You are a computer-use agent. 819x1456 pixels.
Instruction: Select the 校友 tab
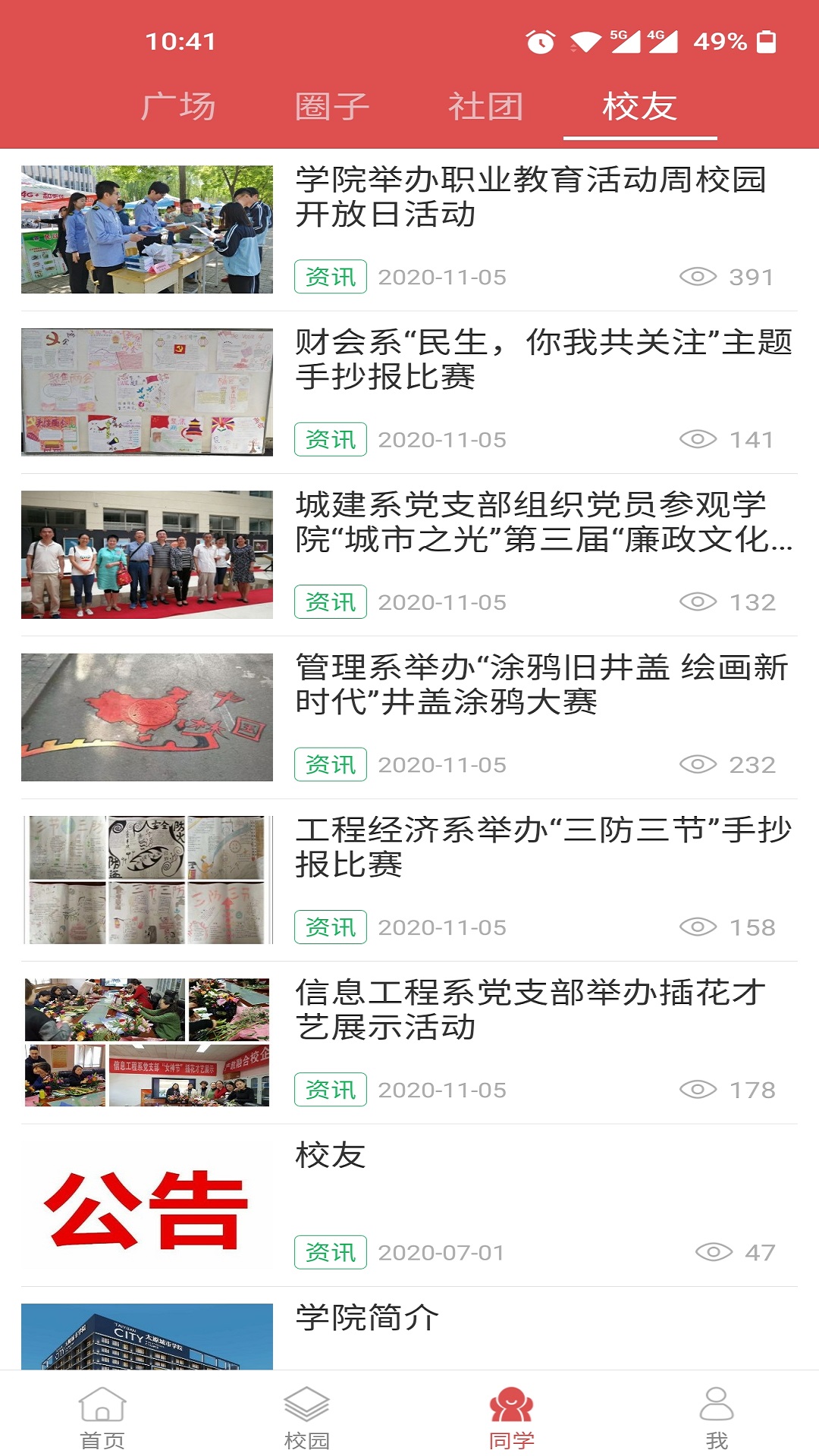tap(639, 107)
